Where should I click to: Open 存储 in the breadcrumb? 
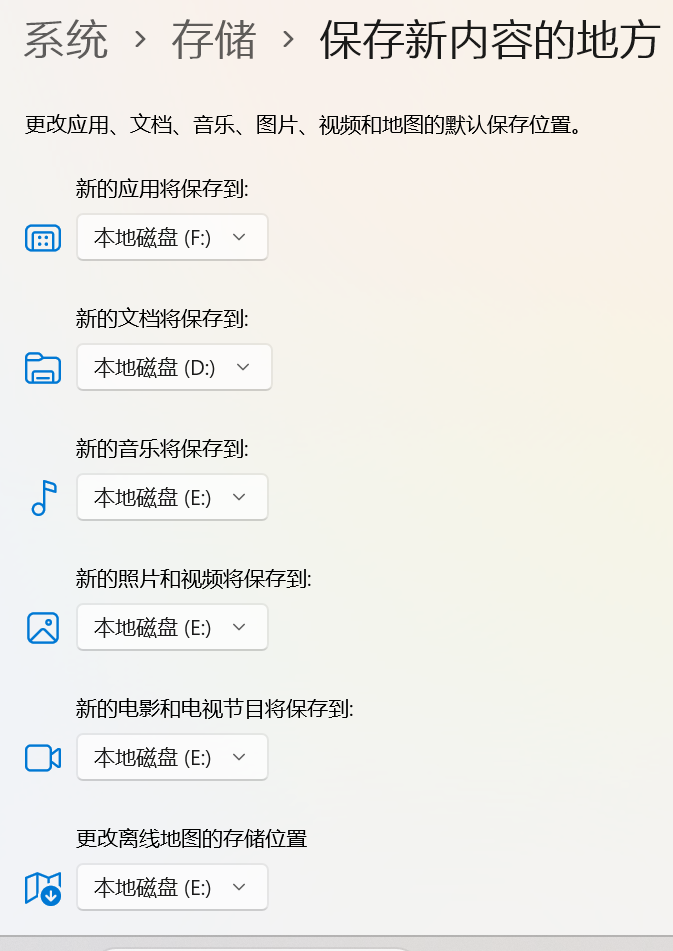pos(214,40)
